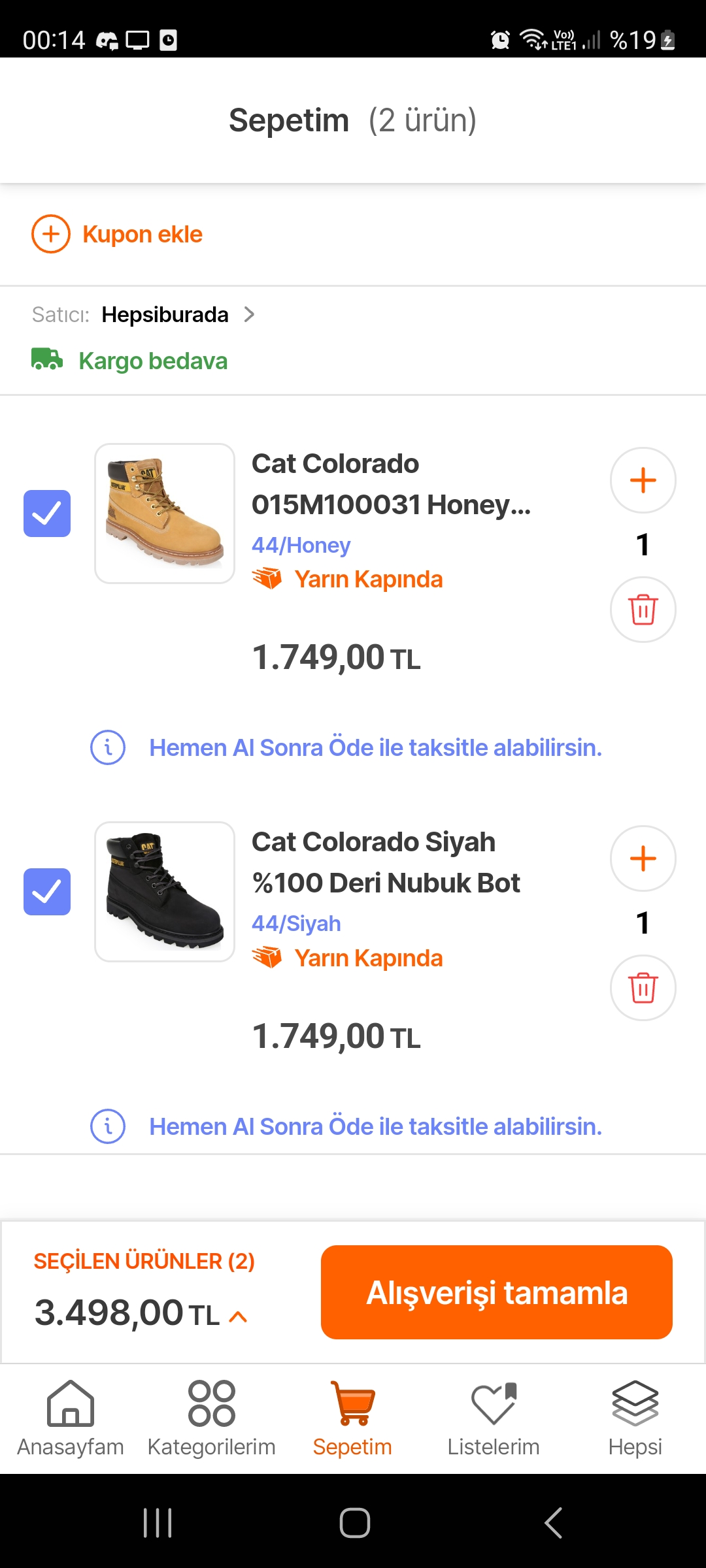Deselect the Cat Colorado Siyah boot
706x1568 pixels.
click(47, 892)
